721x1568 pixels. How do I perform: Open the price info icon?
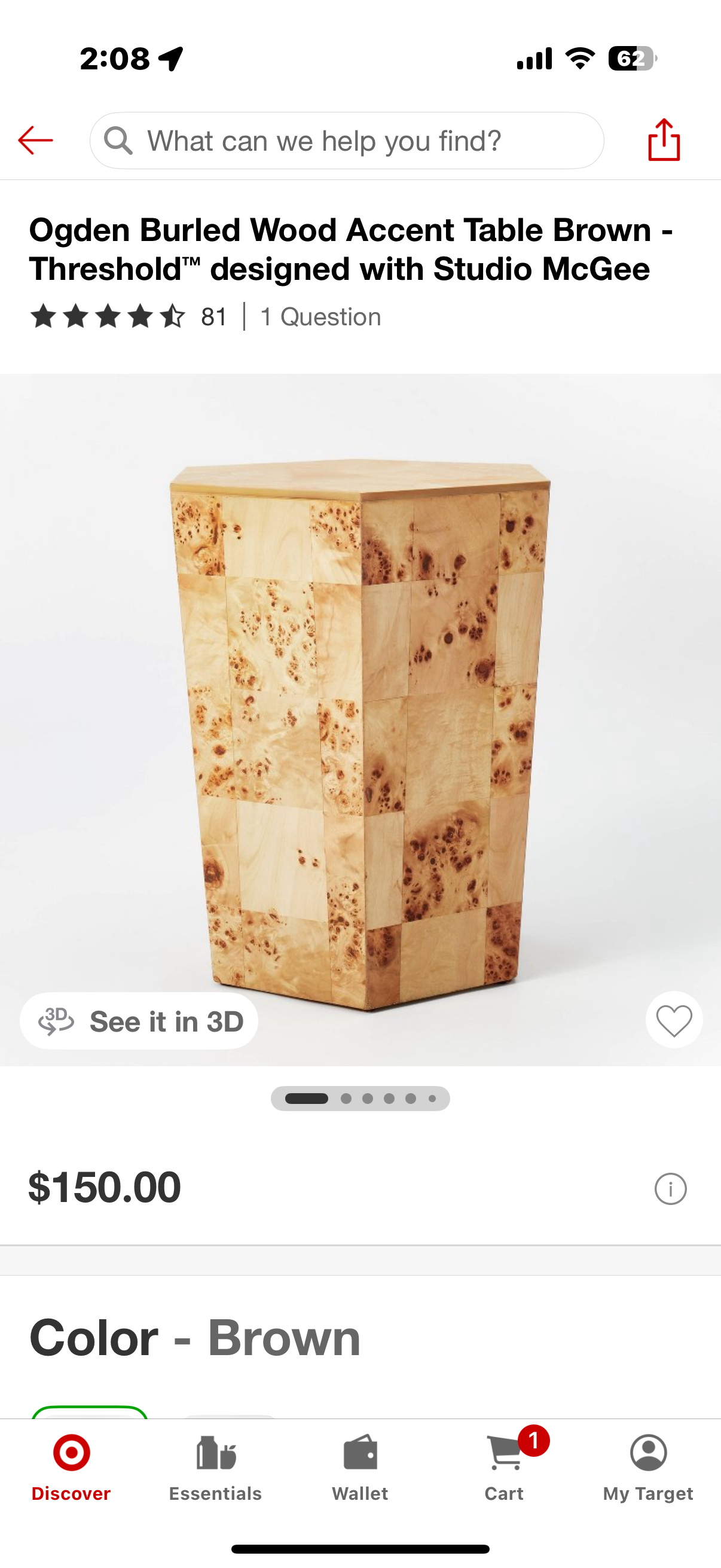pyautogui.click(x=670, y=1188)
